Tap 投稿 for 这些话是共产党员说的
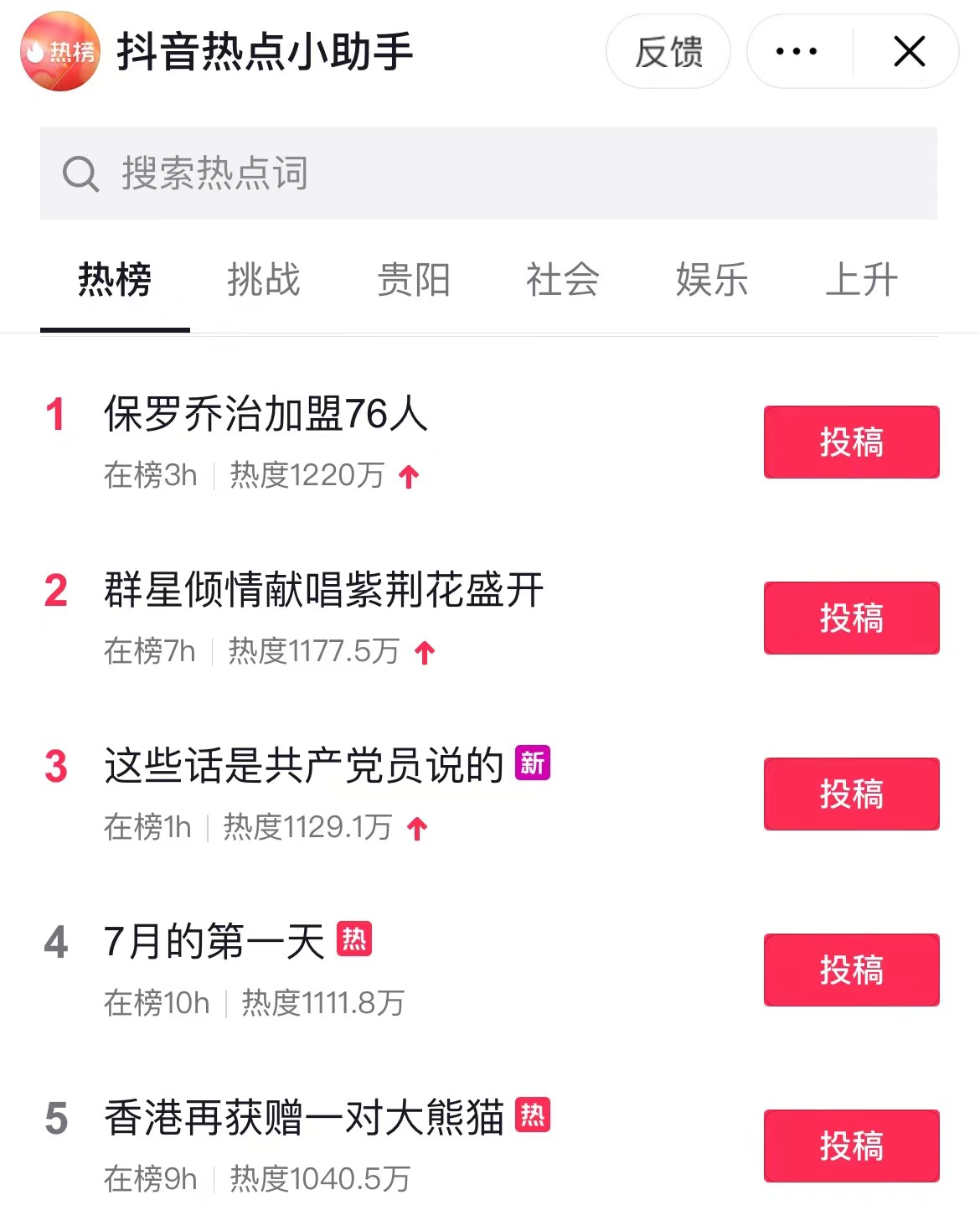This screenshot has width=980, height=1226. click(x=852, y=794)
